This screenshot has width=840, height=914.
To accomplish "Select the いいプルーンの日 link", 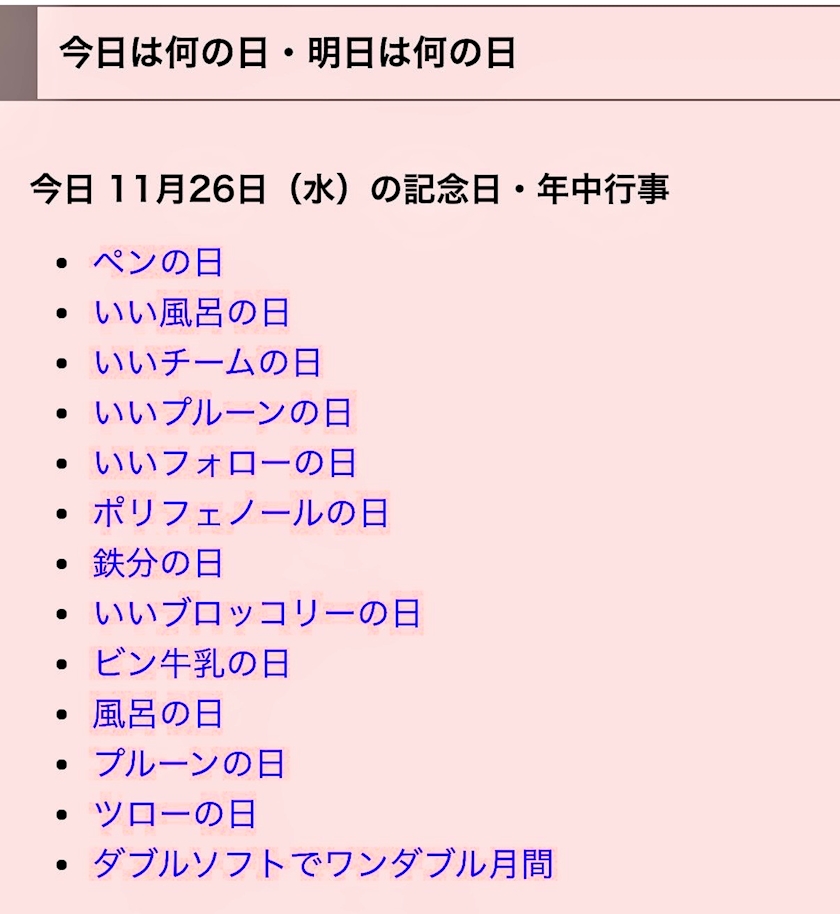I will 223,413.
